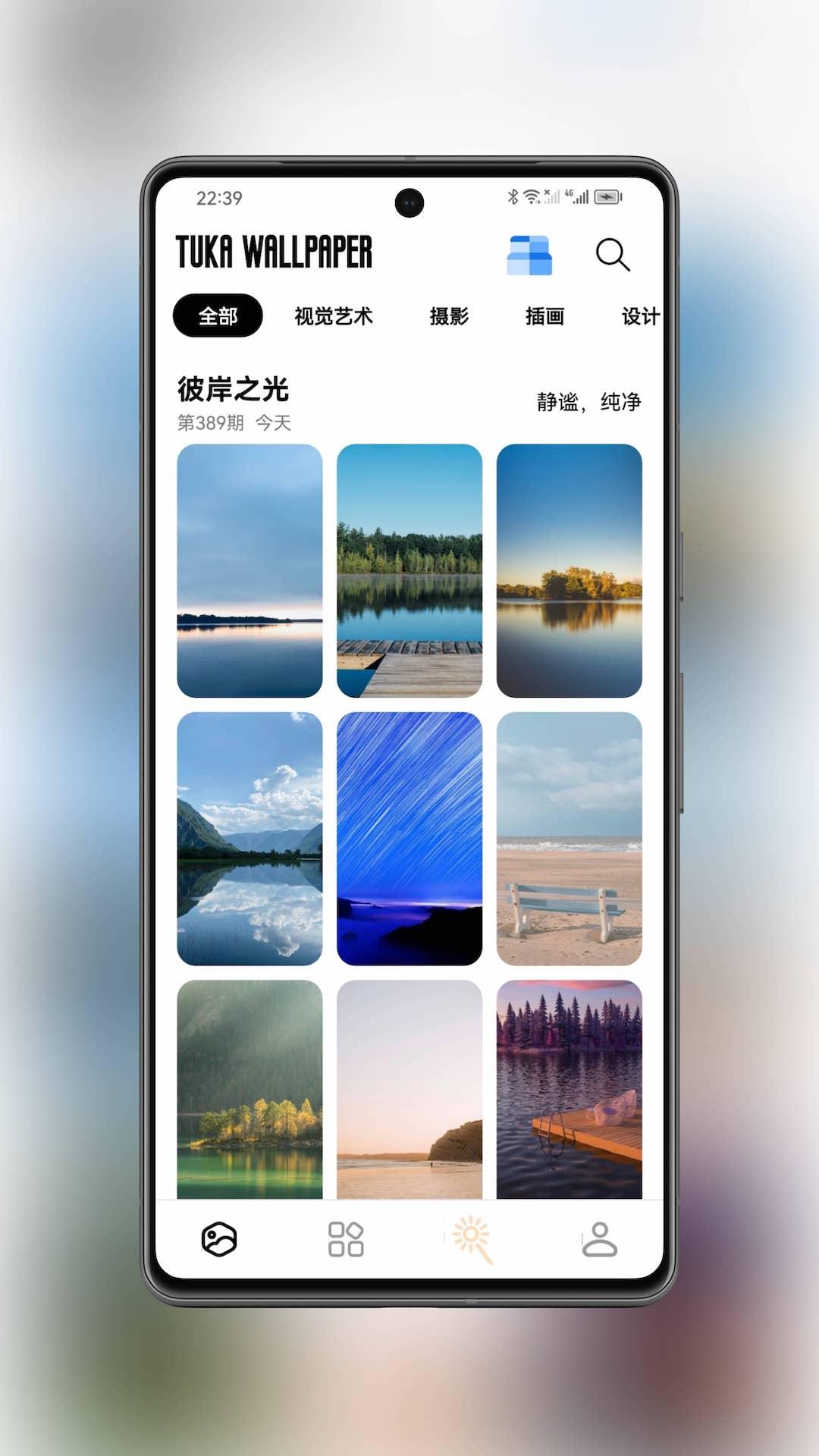Open the wooden dock lake wallpaper thumbnail
Image resolution: width=819 pixels, height=1456 pixels.
(x=409, y=570)
